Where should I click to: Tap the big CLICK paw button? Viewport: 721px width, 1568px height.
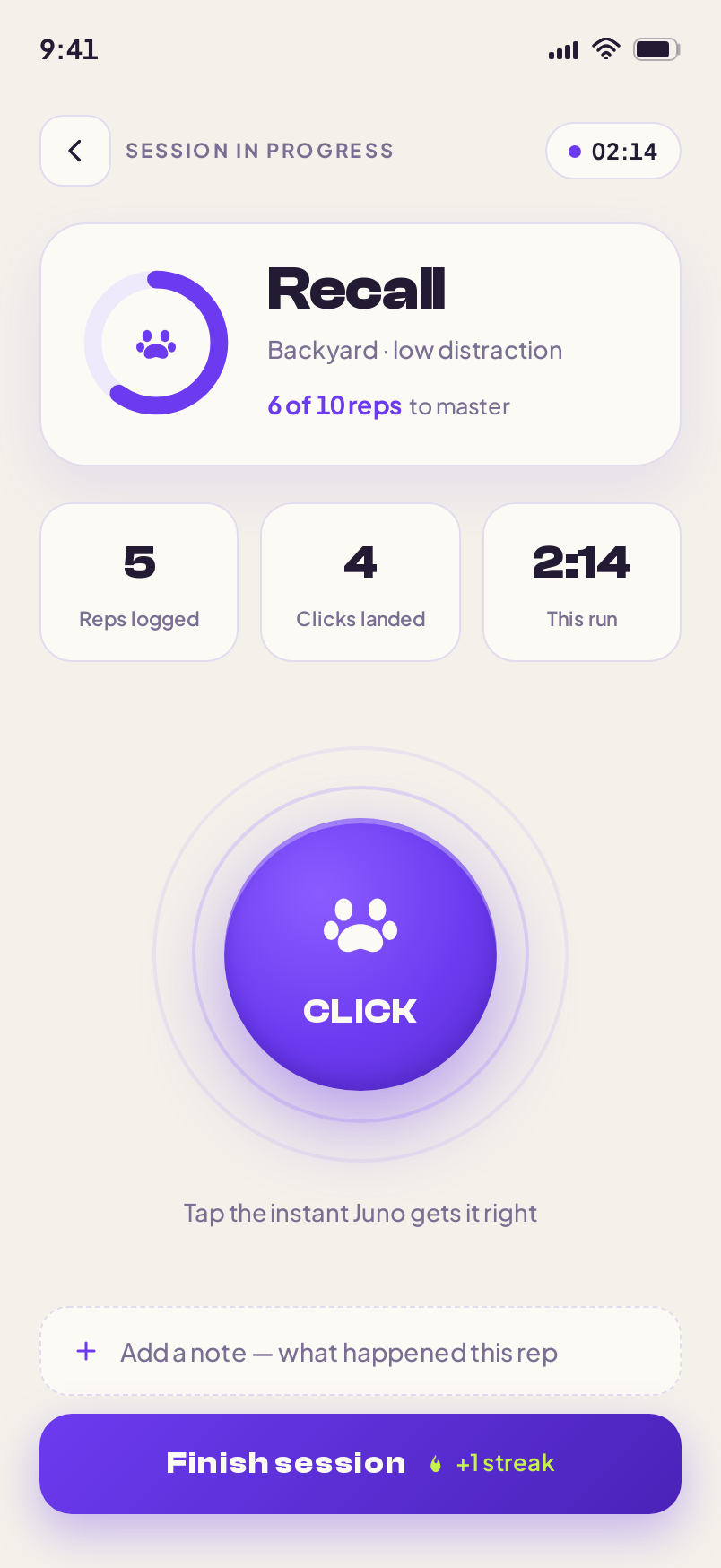[360, 954]
